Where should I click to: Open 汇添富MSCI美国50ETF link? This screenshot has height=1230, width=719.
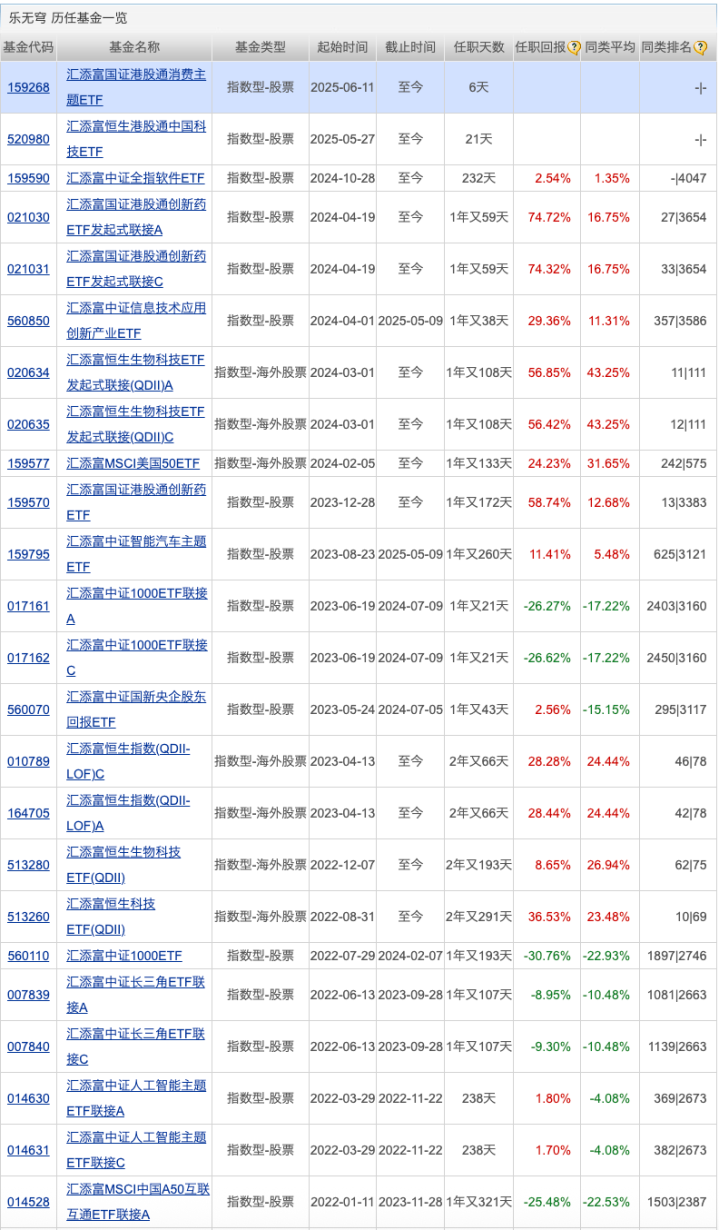[133, 464]
